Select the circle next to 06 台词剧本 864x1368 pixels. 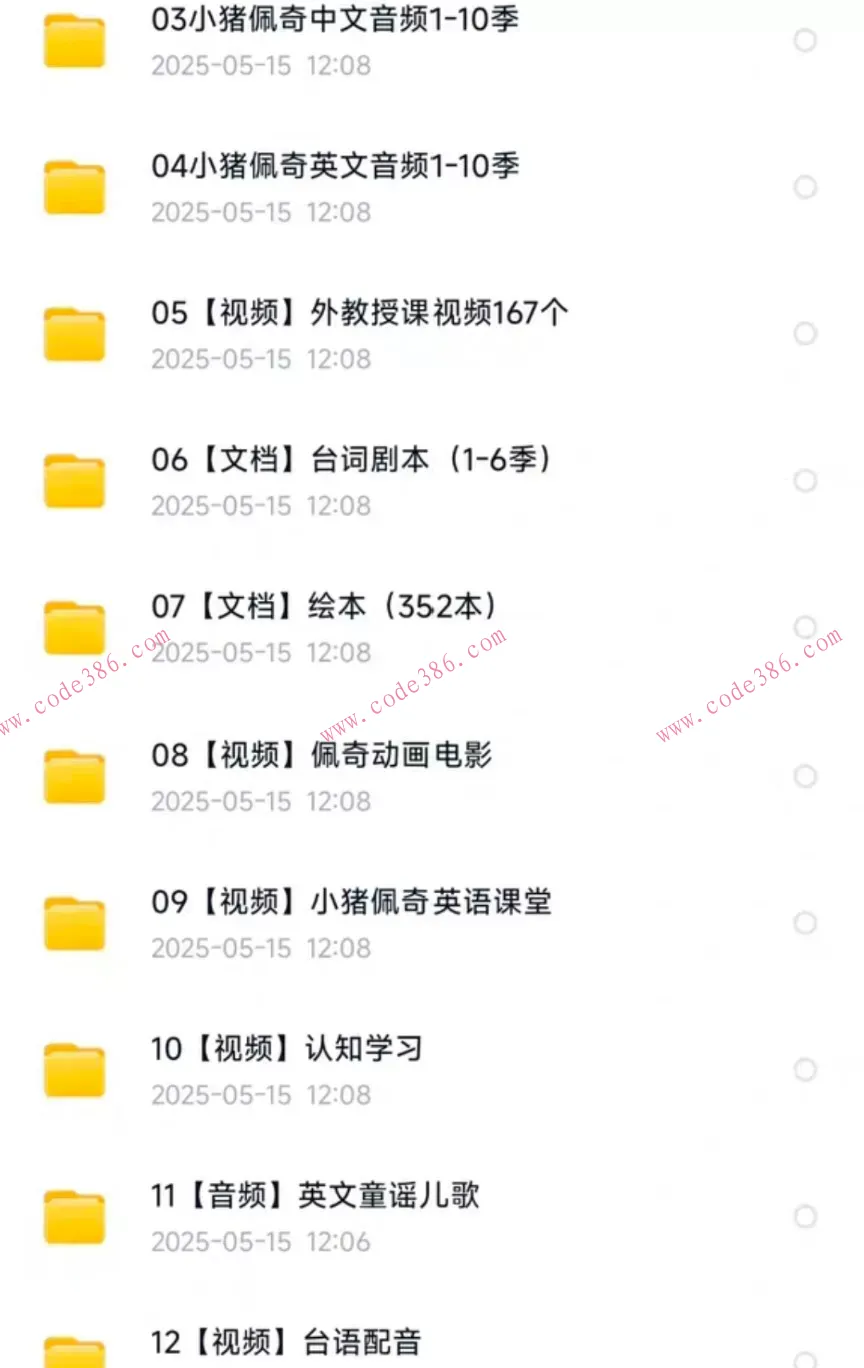(x=805, y=481)
